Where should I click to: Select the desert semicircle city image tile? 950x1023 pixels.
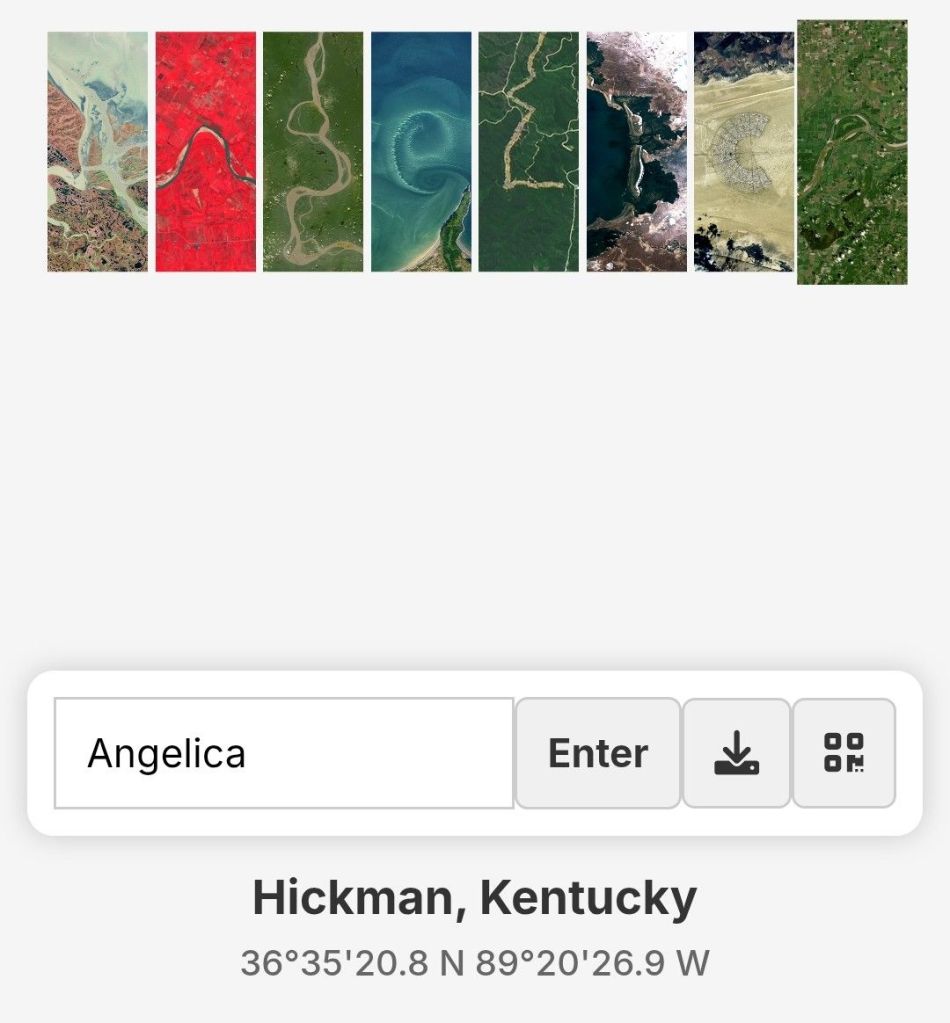pos(744,151)
